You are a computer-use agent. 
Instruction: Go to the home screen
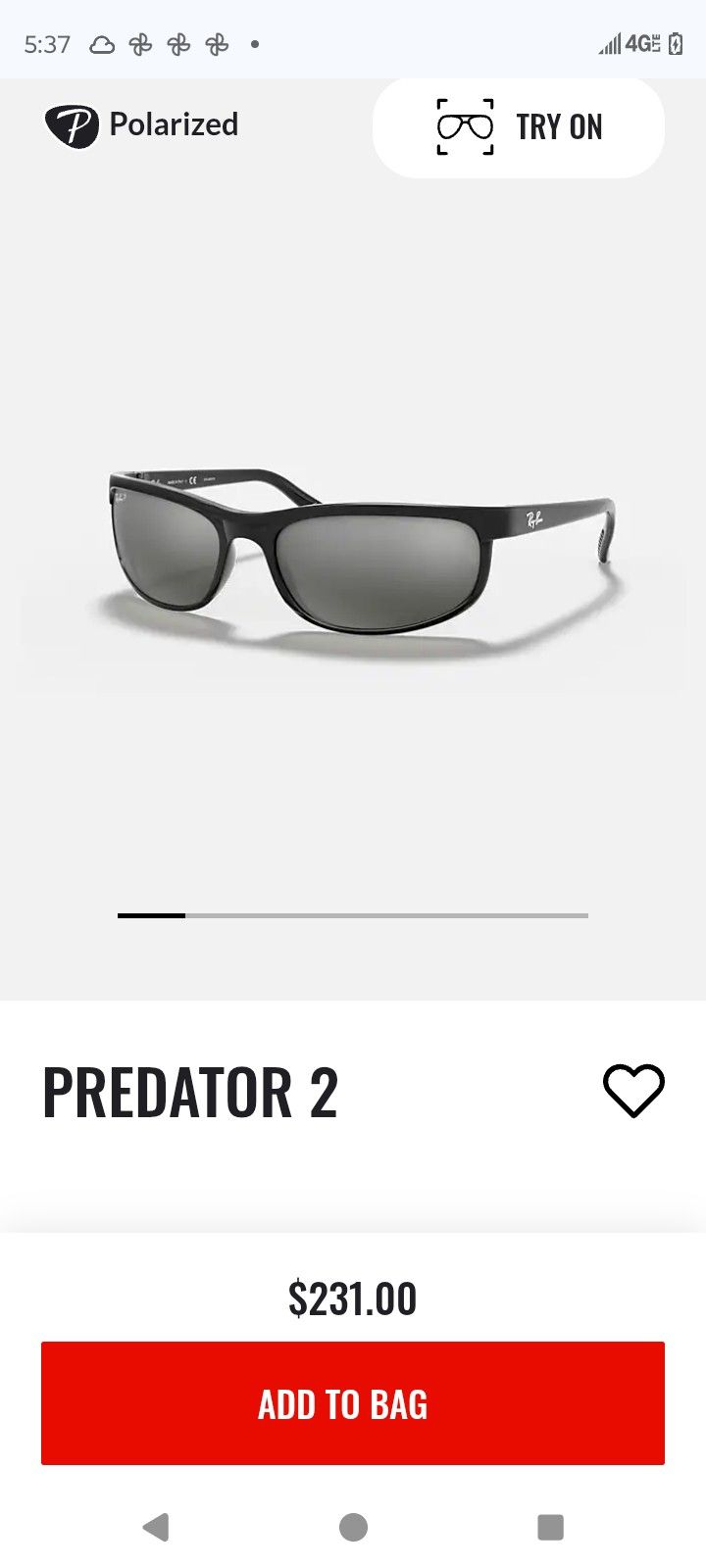click(x=353, y=1527)
